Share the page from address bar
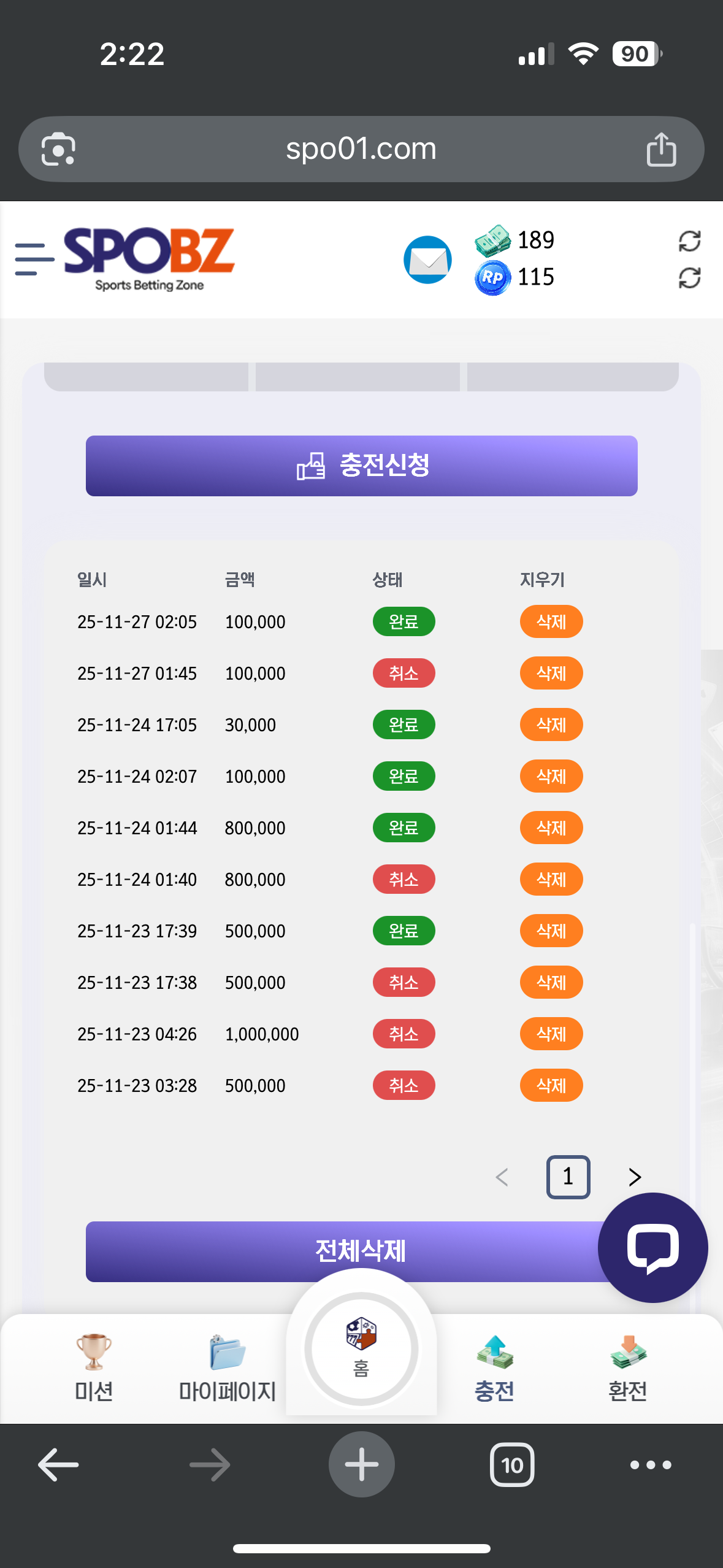723x1568 pixels. pyautogui.click(x=661, y=149)
